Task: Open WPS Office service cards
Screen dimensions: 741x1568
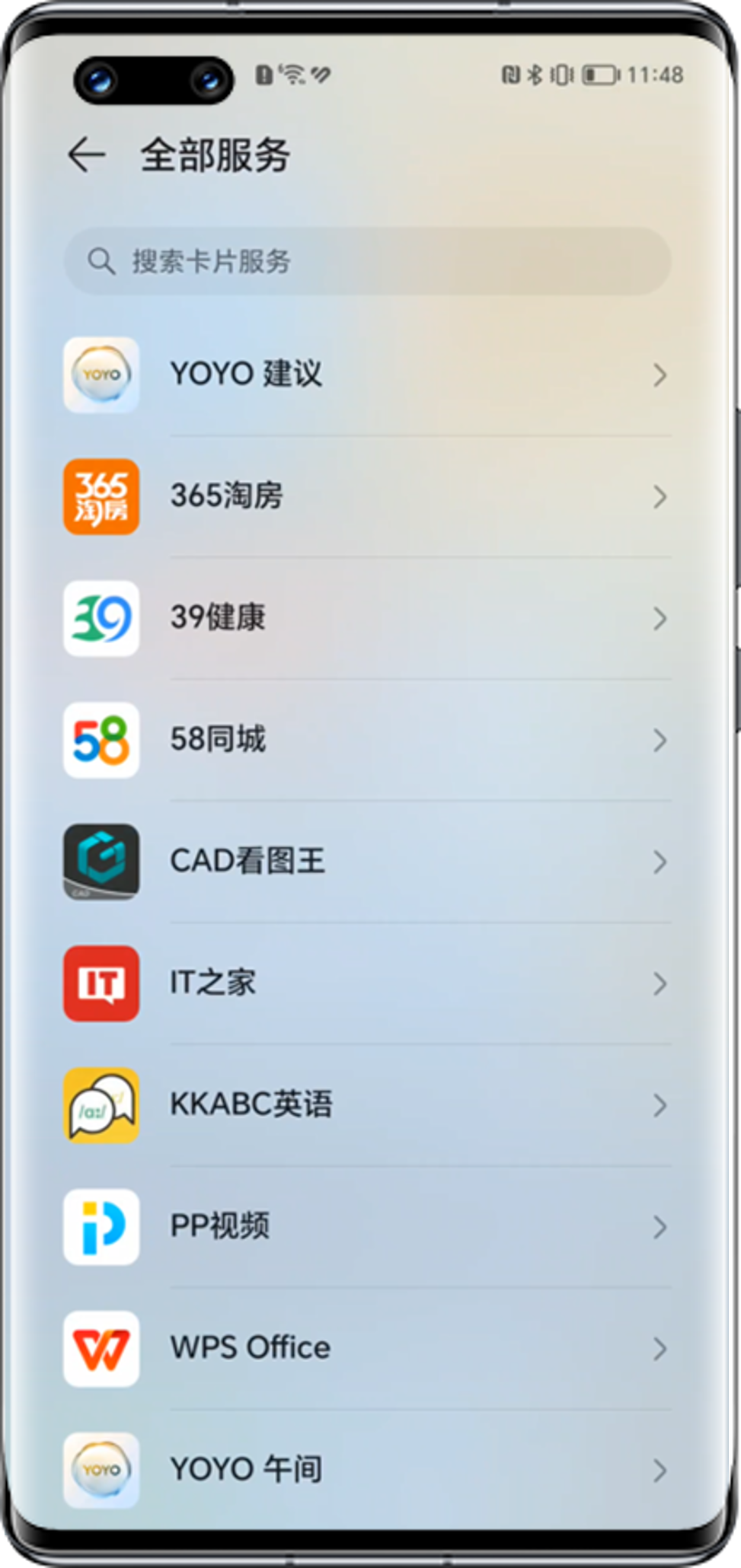Action: coord(367,1349)
